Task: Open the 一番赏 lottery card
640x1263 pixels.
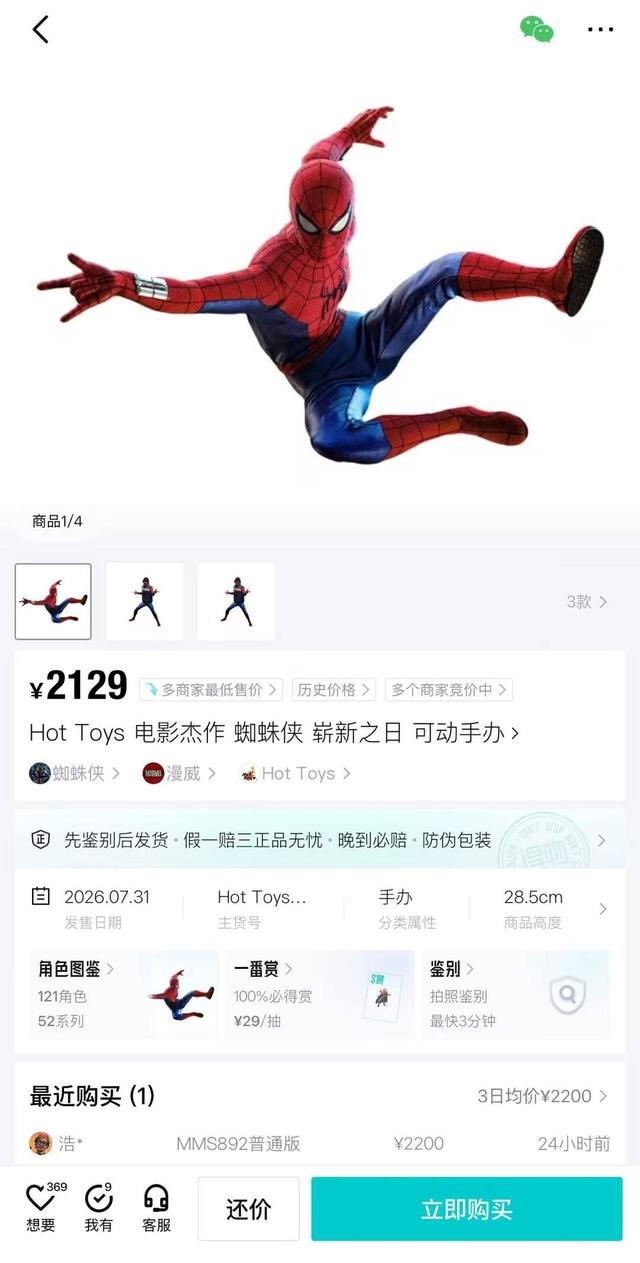Action: click(320, 995)
